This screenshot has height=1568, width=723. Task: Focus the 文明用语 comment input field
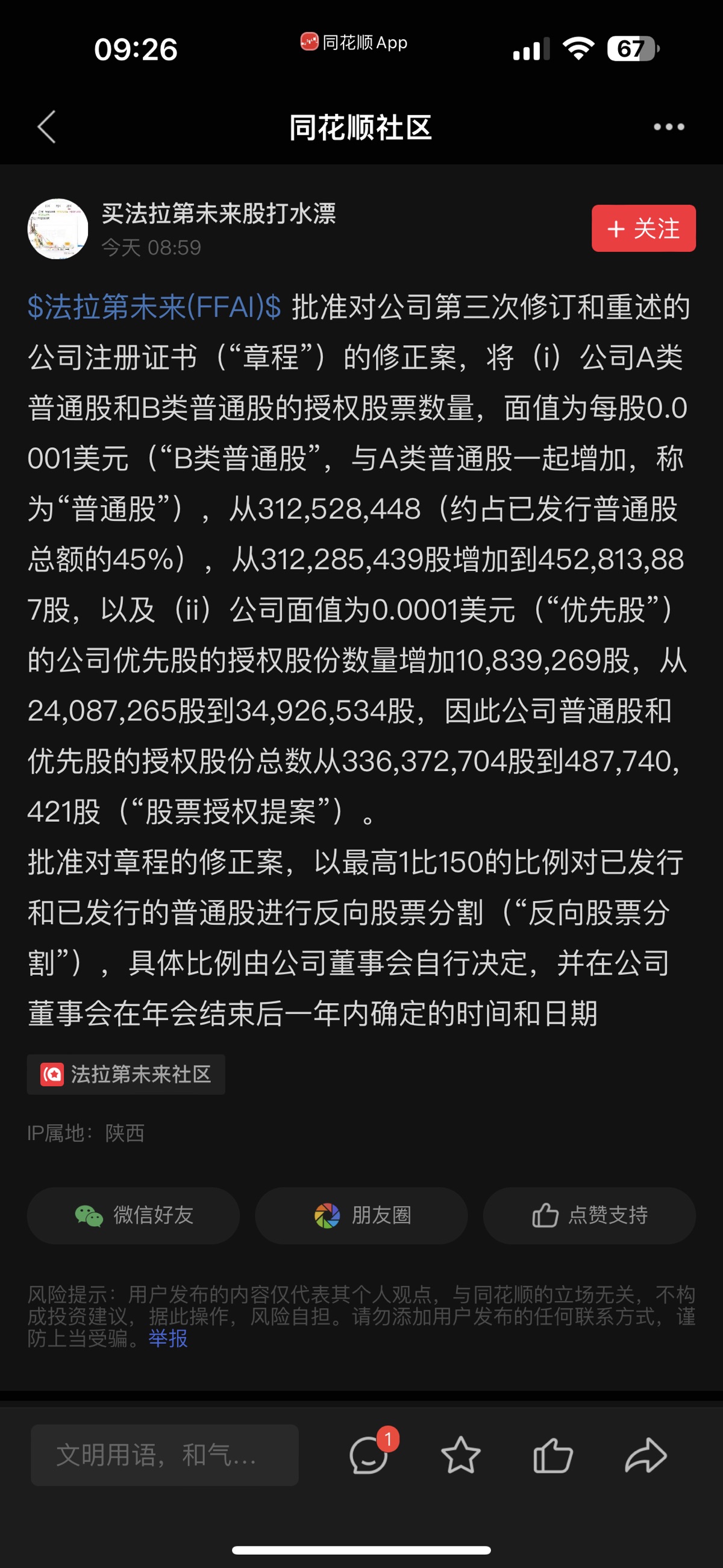pos(164,1455)
